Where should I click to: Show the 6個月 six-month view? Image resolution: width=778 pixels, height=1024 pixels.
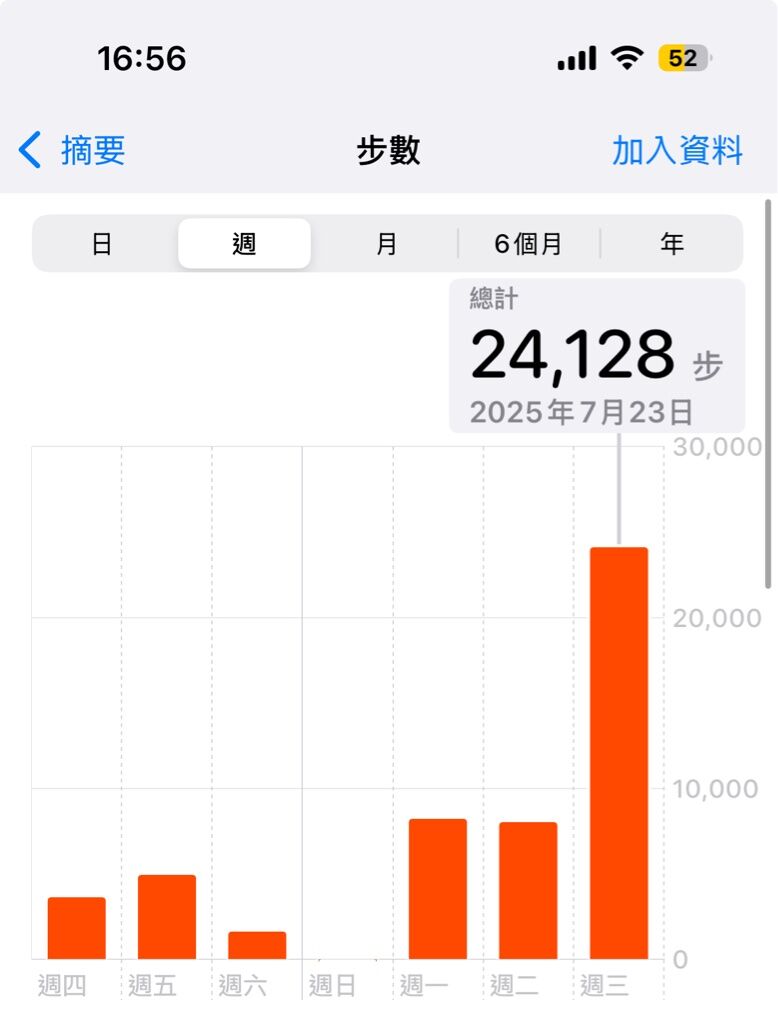point(528,244)
